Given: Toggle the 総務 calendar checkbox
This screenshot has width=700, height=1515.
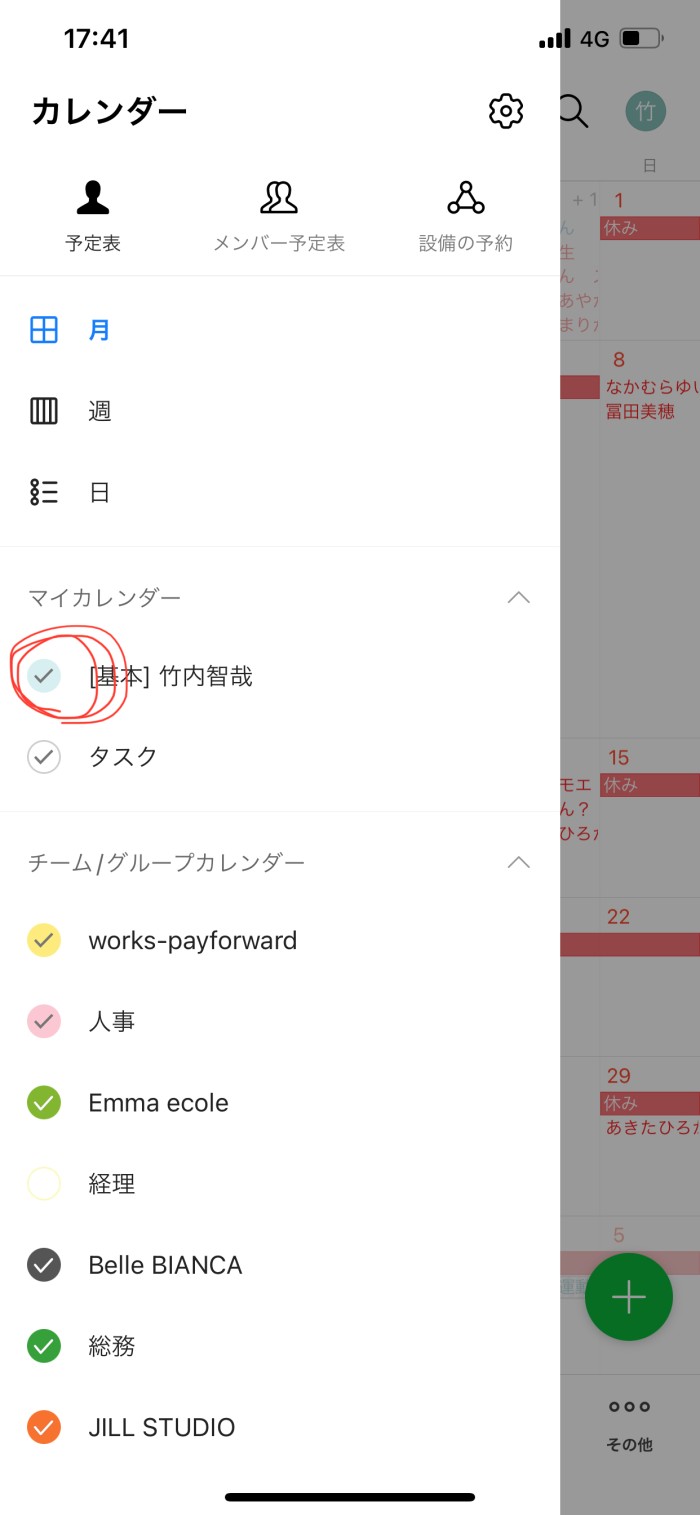Looking at the screenshot, I should tap(44, 1346).
